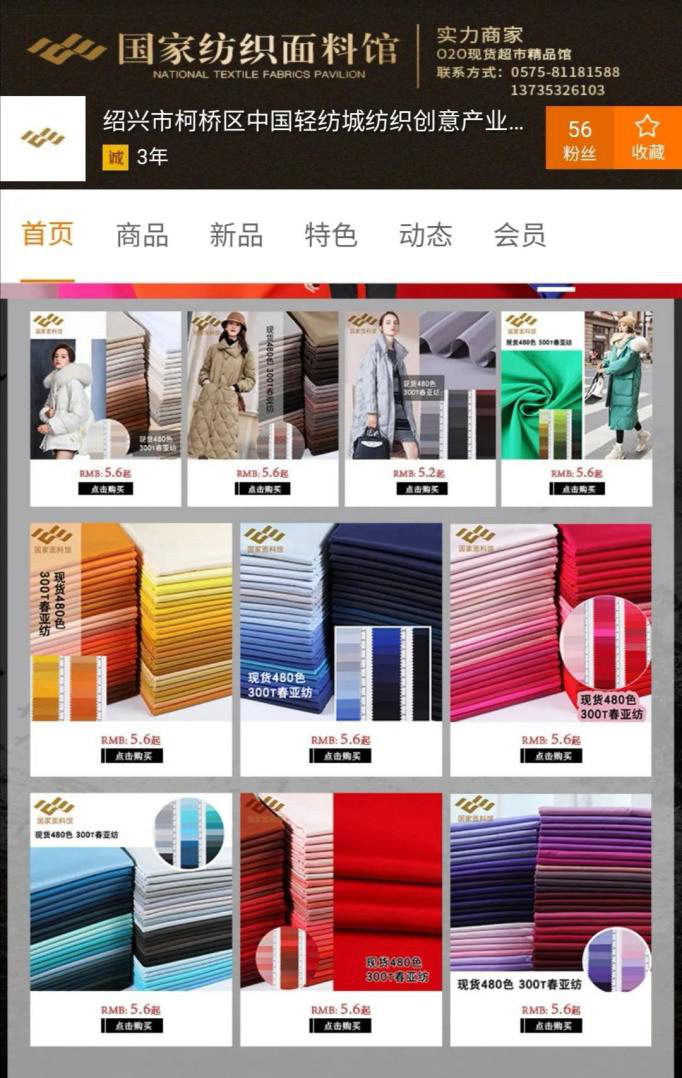Open the shop name and profile header
Viewport: 682px width, 1078px height.
coord(314,124)
